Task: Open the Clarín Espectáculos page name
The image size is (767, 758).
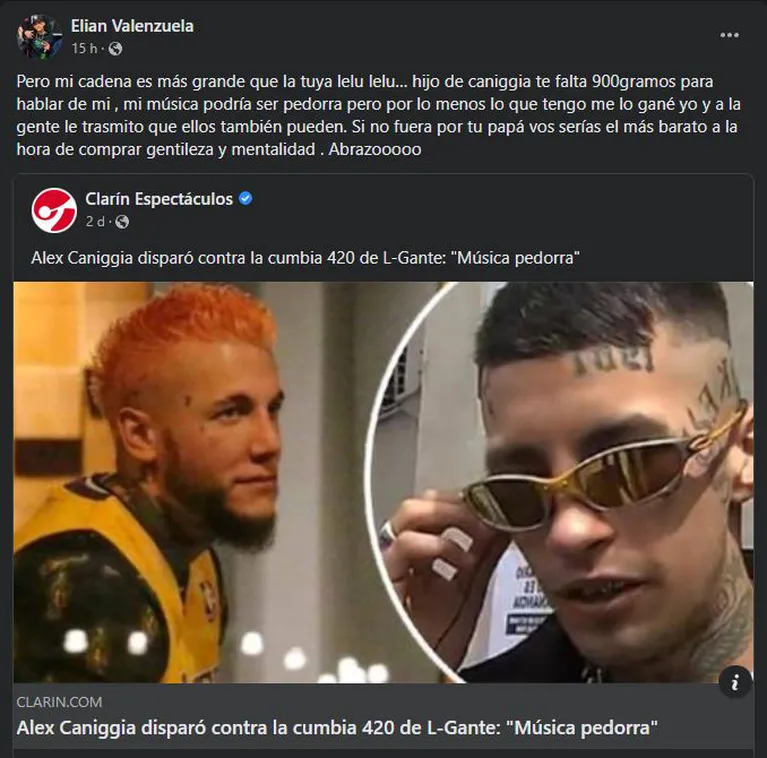Action: pyautogui.click(x=159, y=199)
